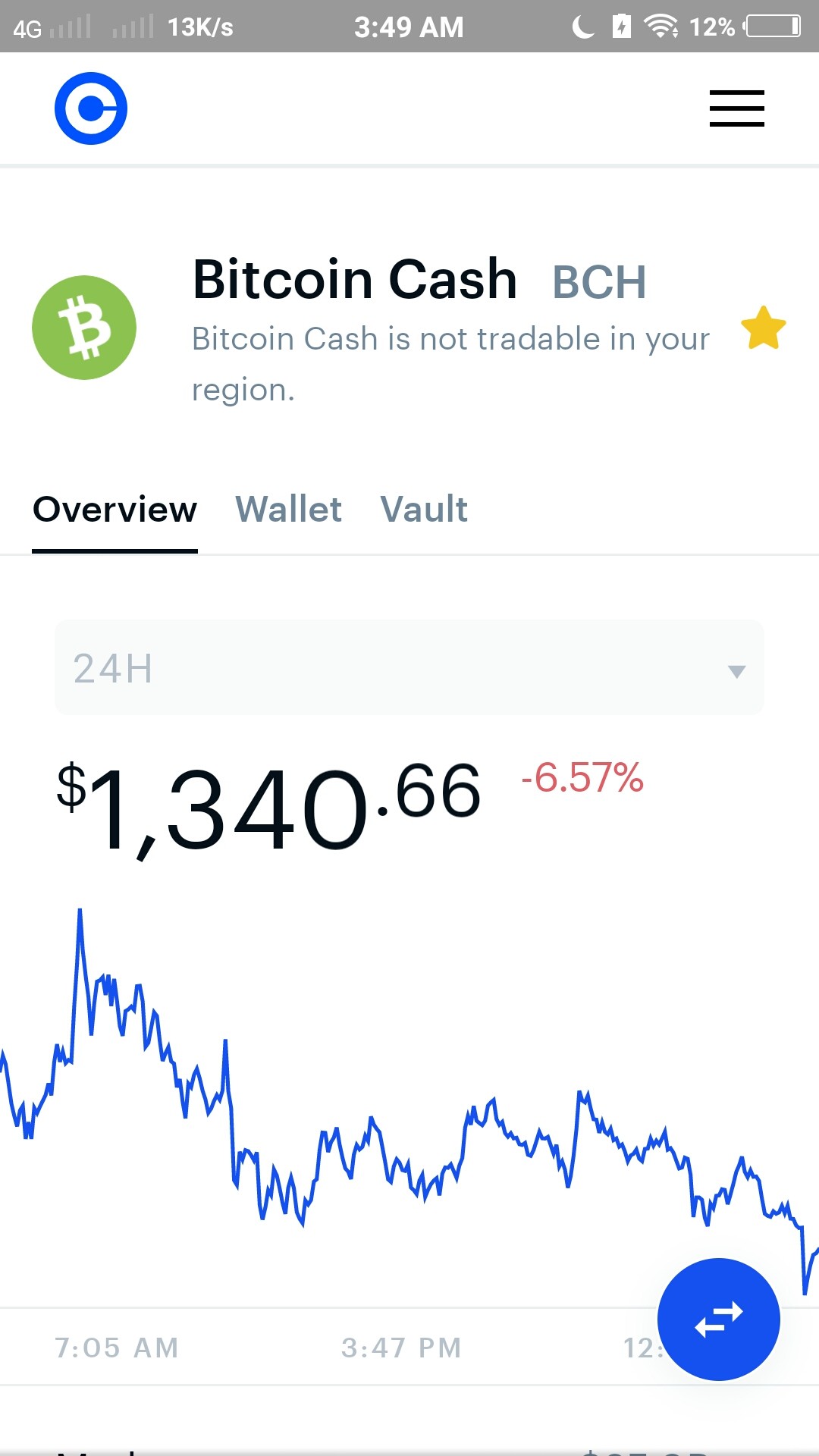This screenshot has height=1456, width=819.
Task: Select the Overview tab
Action: click(x=115, y=509)
